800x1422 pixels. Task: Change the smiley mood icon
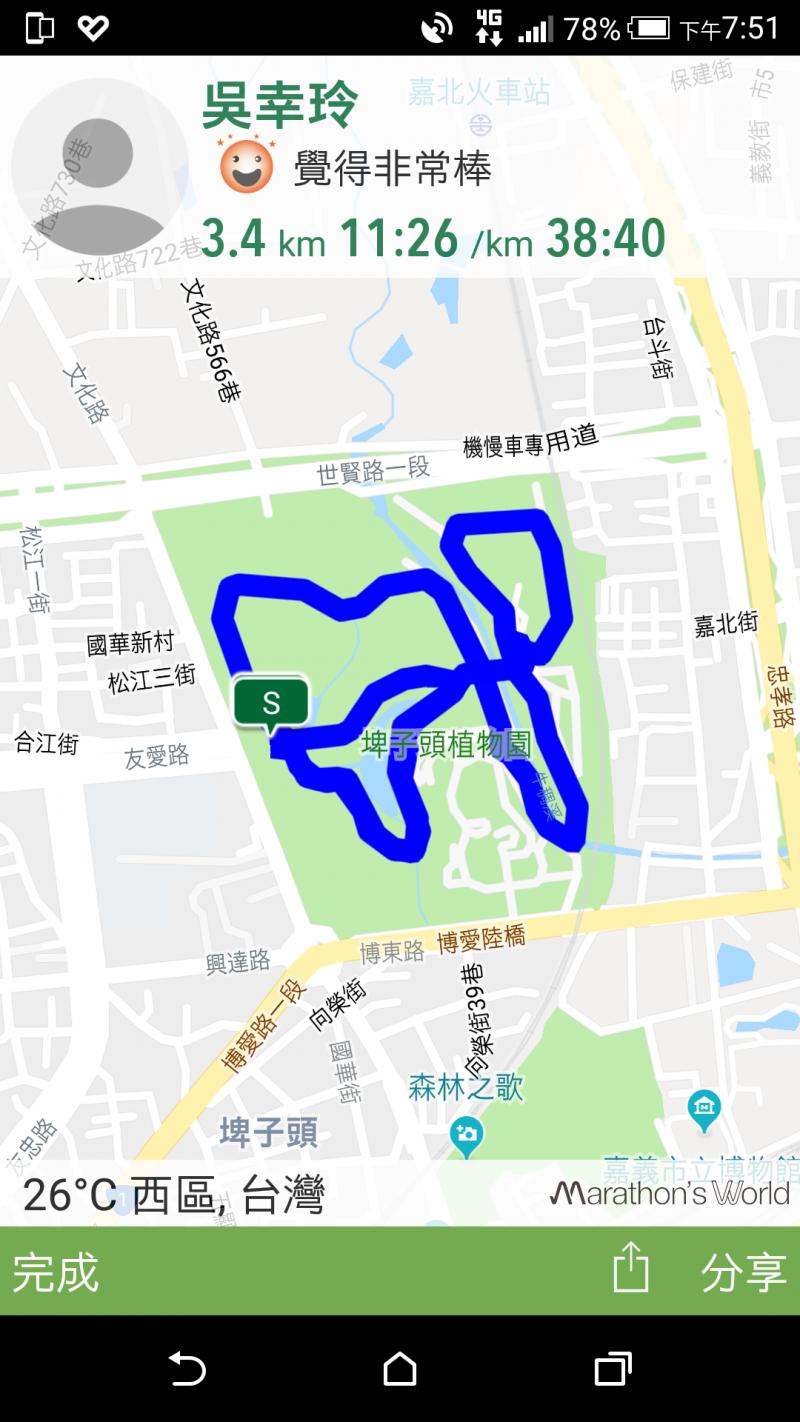(x=247, y=166)
